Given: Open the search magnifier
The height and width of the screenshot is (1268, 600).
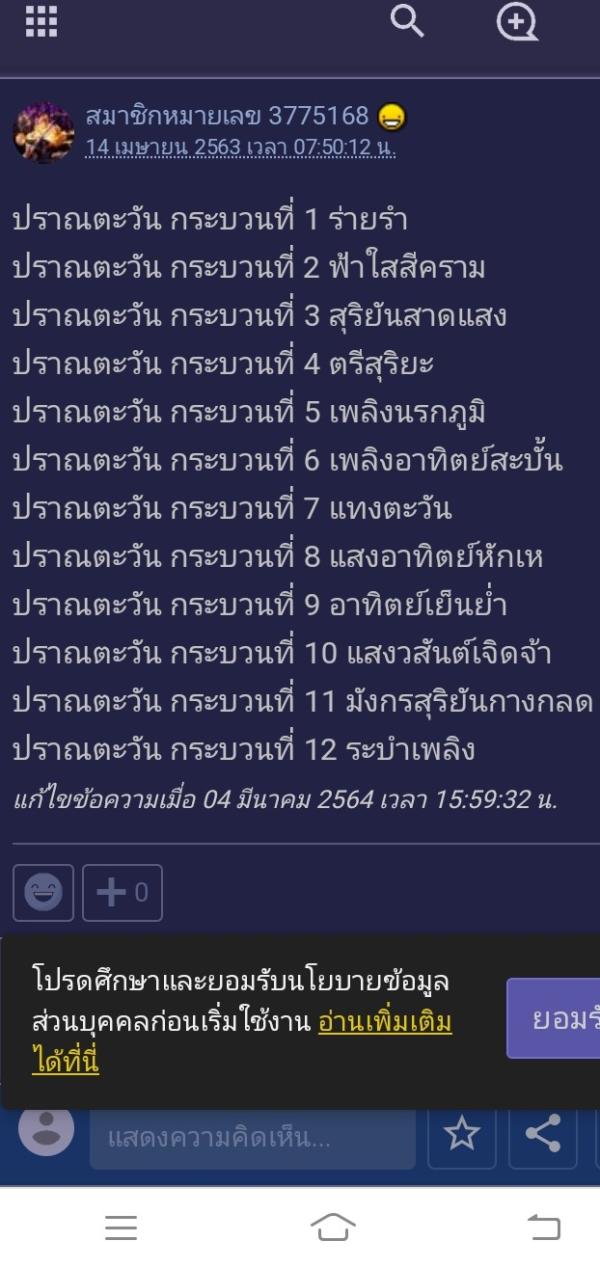Looking at the screenshot, I should point(407,20).
